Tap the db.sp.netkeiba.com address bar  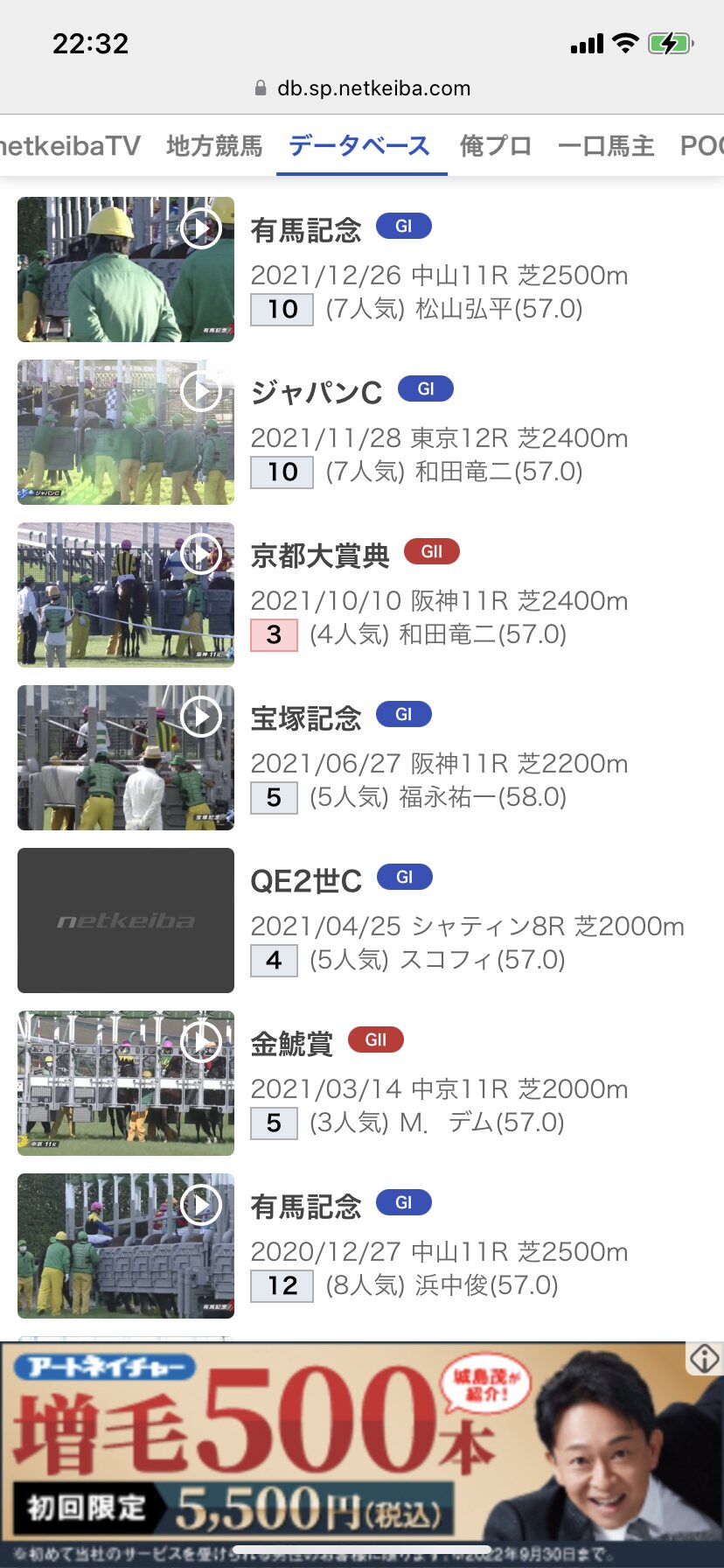362,88
